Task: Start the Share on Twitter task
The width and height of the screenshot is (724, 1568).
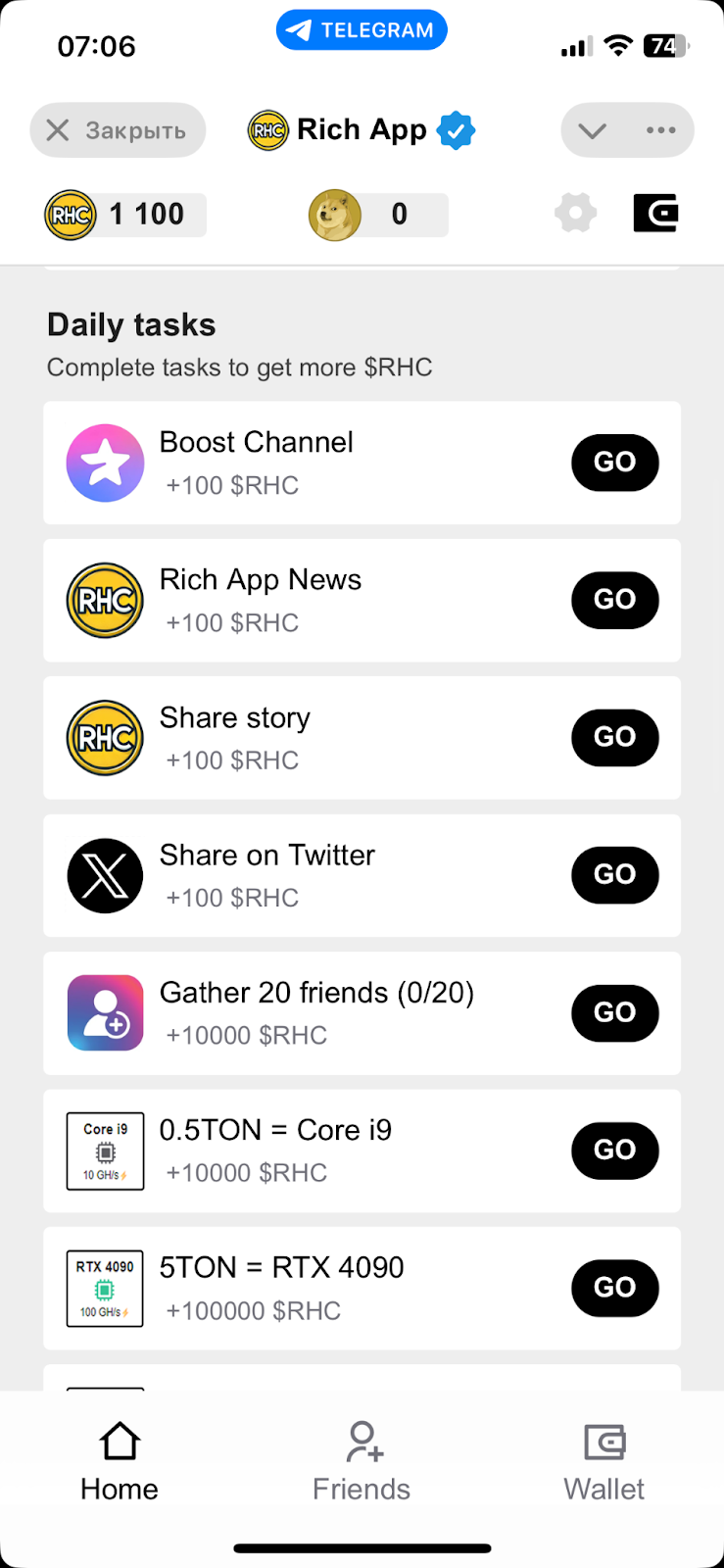Action: tap(614, 874)
